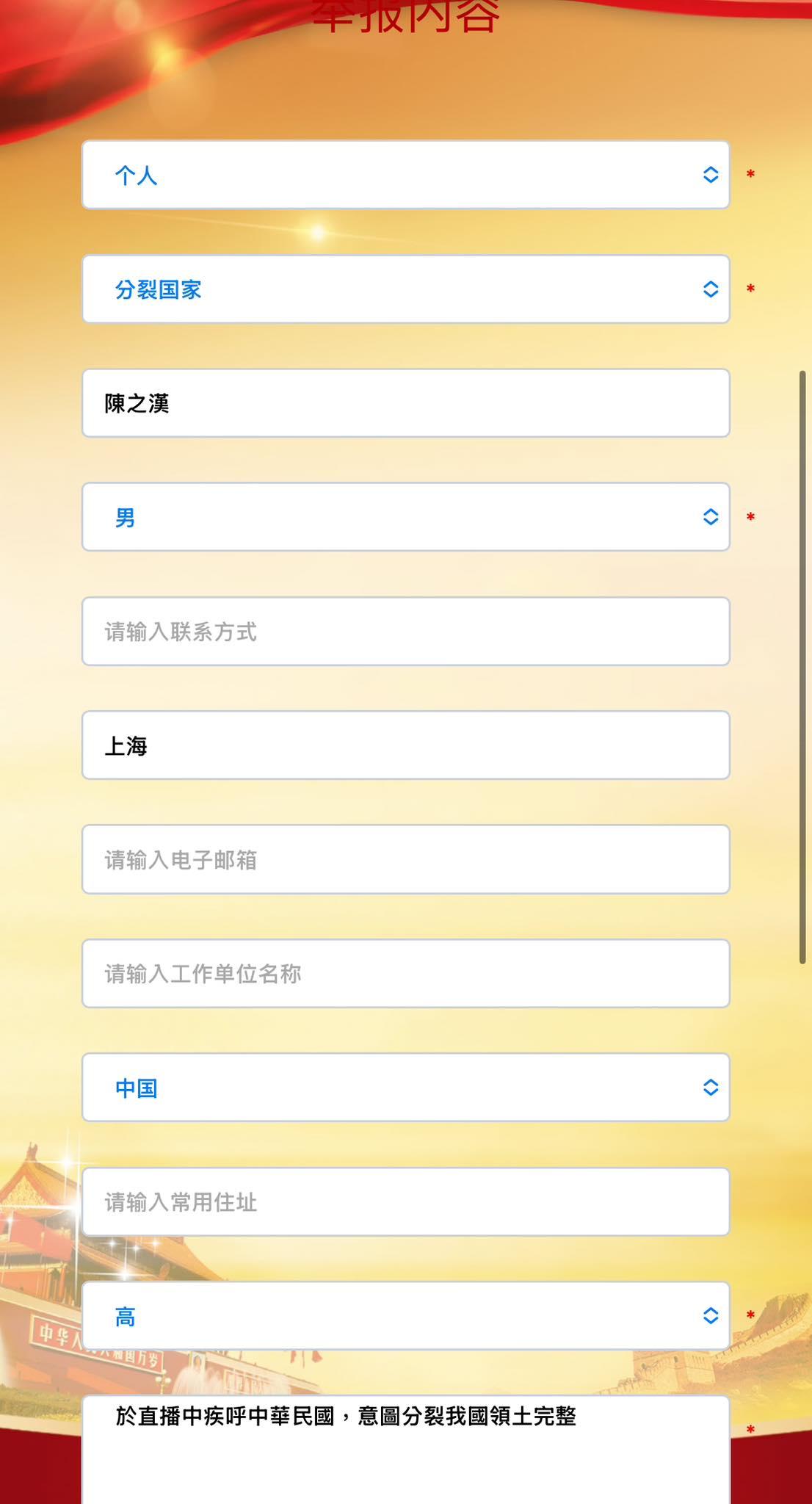Click the 请输入常用住址 address field
This screenshot has height=1504, width=812.
tap(406, 1201)
